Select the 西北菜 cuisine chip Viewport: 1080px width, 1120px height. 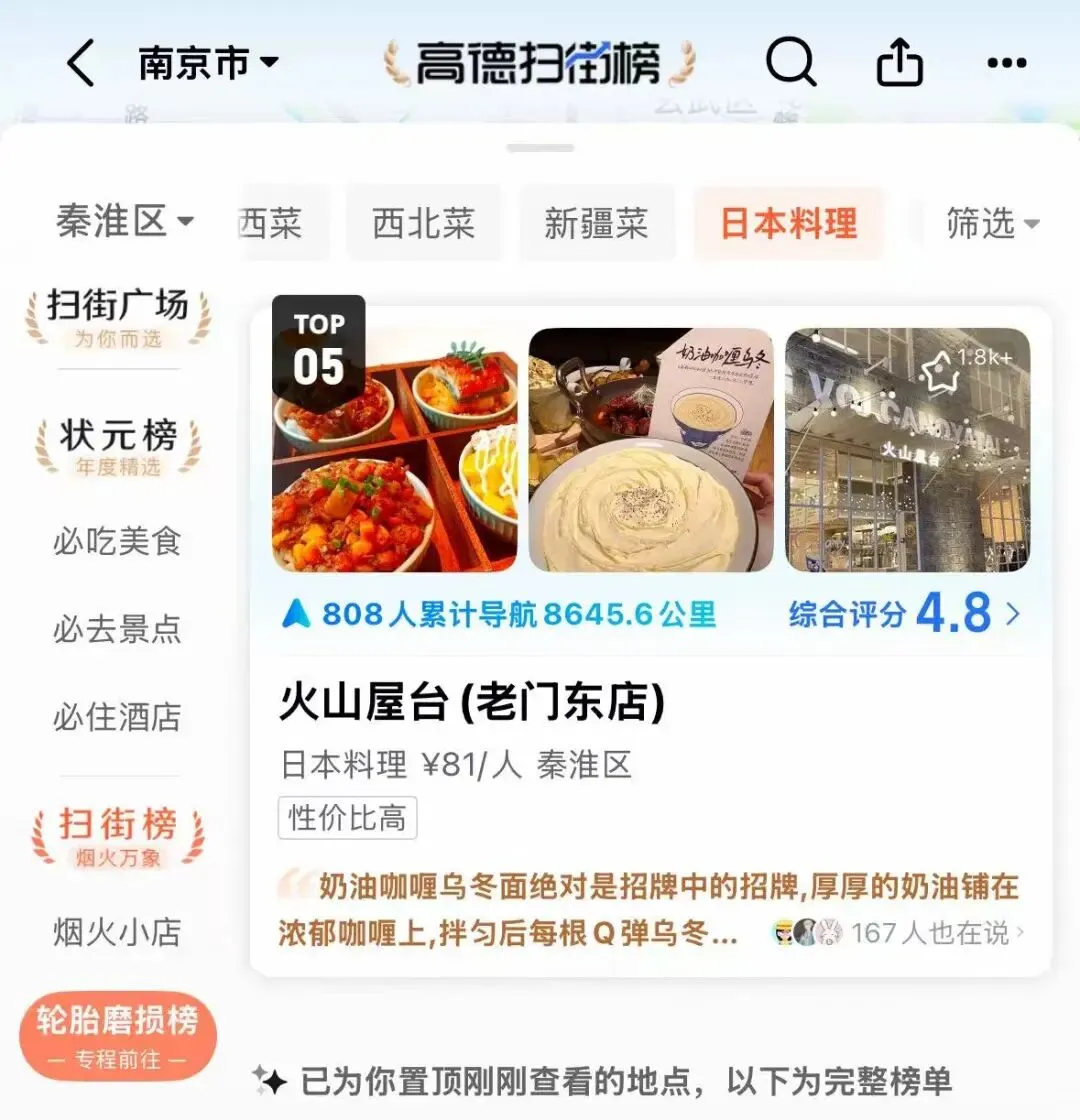[424, 223]
